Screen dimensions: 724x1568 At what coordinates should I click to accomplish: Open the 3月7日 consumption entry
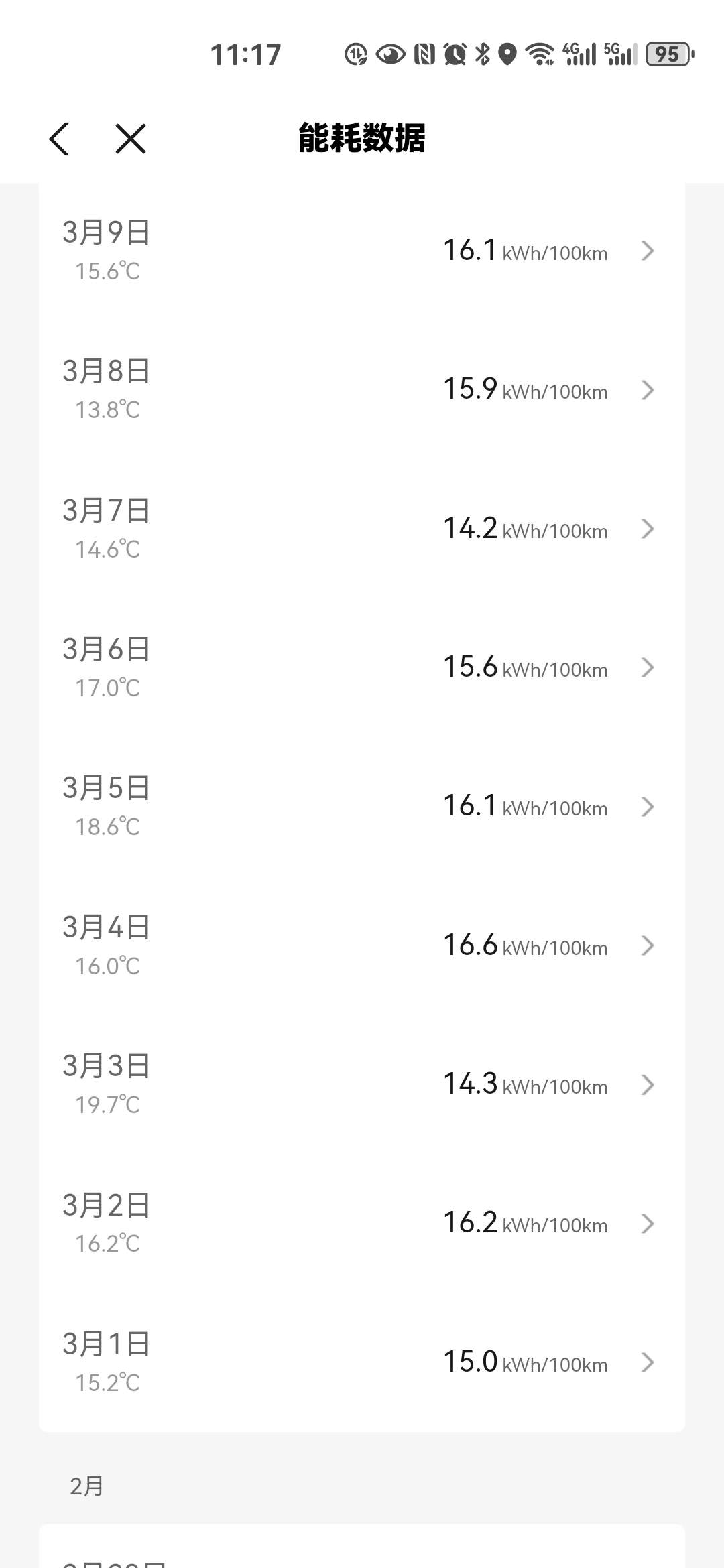362,529
